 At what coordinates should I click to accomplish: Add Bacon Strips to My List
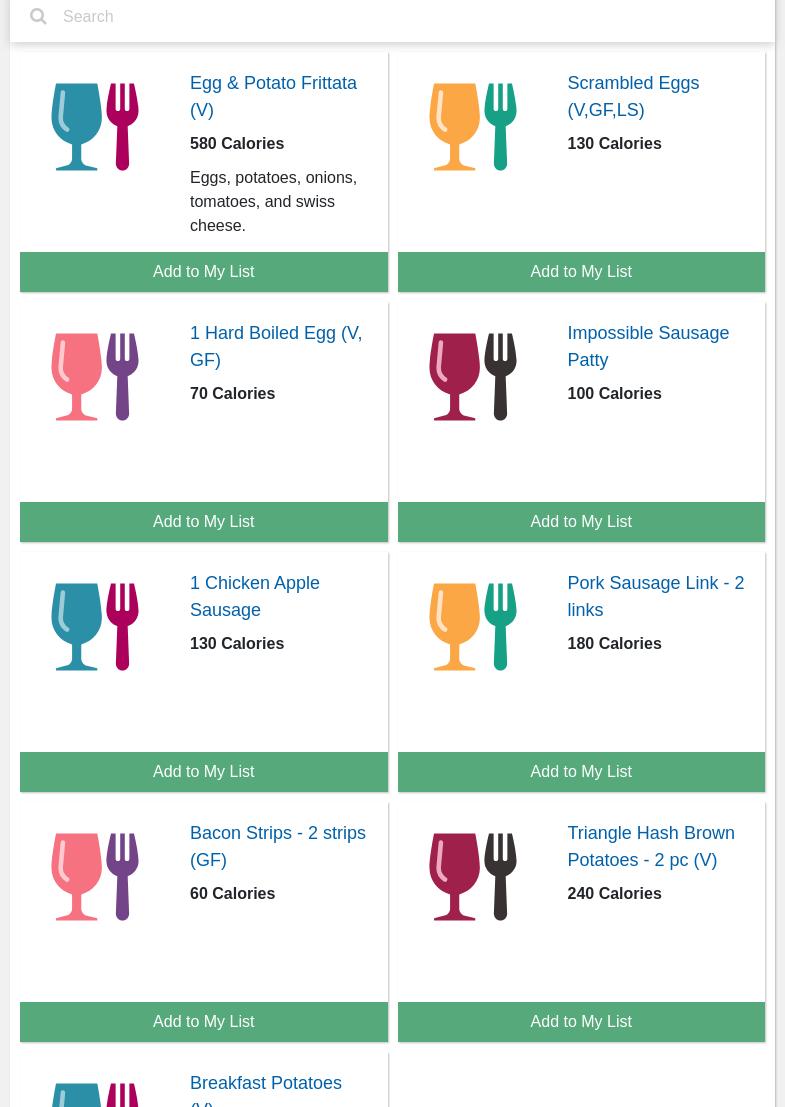point(203,1022)
